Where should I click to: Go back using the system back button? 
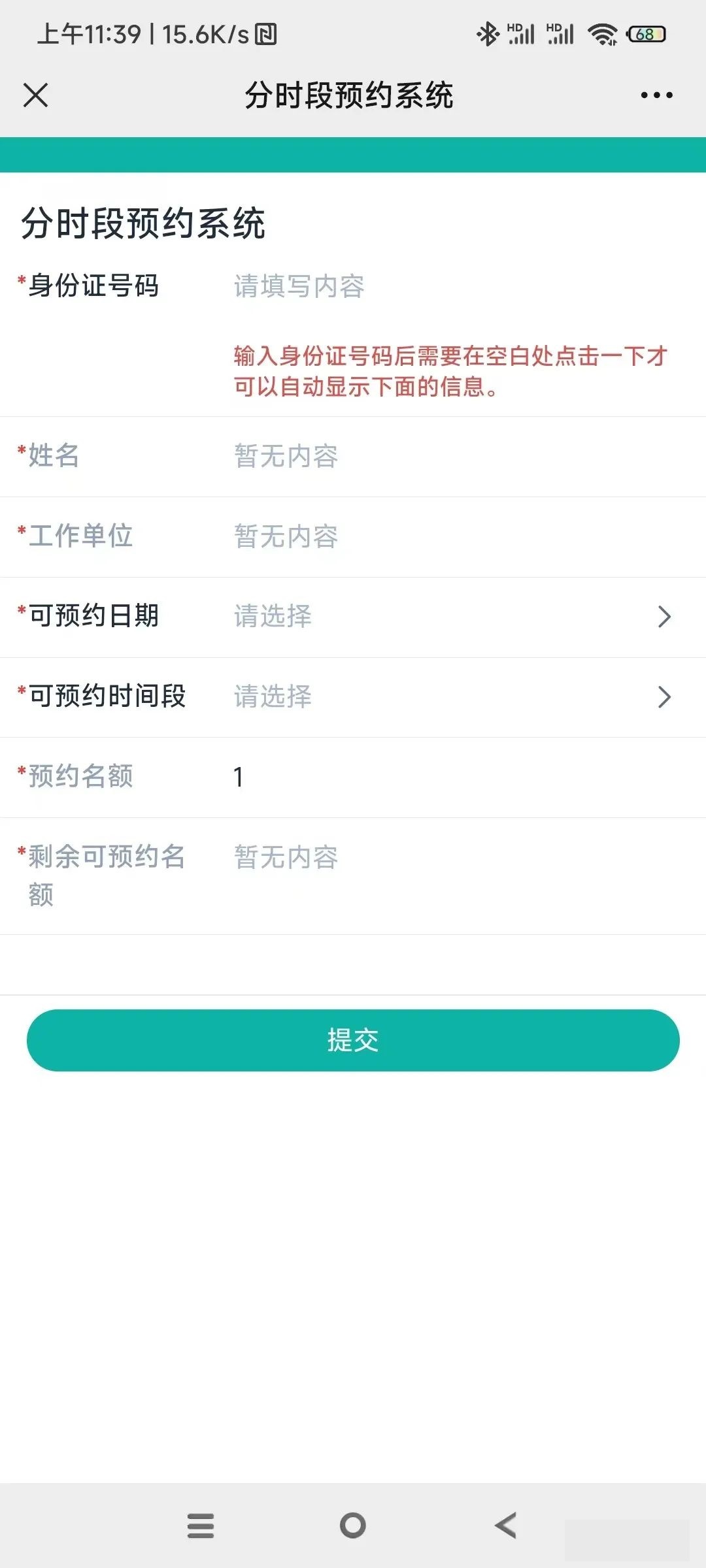(505, 1526)
